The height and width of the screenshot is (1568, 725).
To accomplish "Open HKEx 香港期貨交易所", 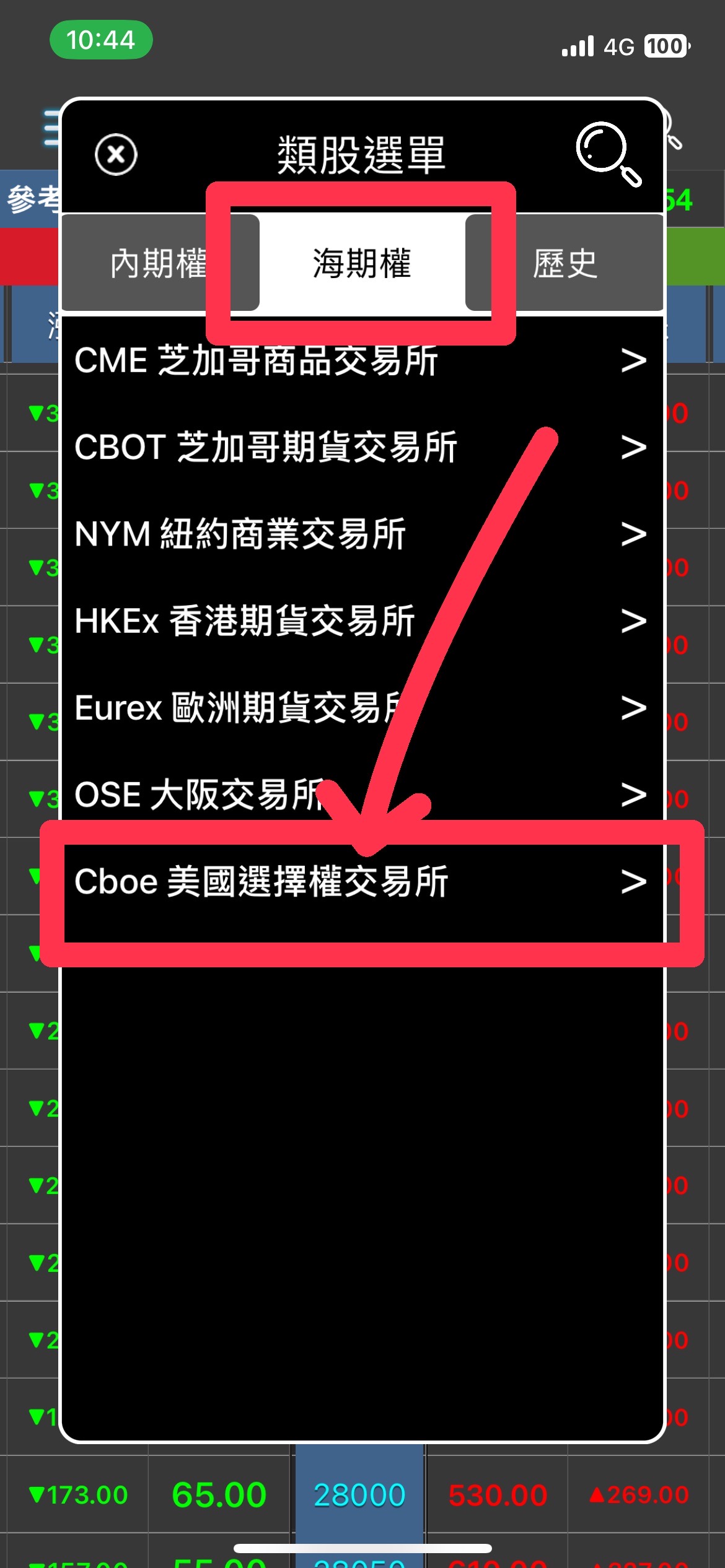I will pos(361,621).
